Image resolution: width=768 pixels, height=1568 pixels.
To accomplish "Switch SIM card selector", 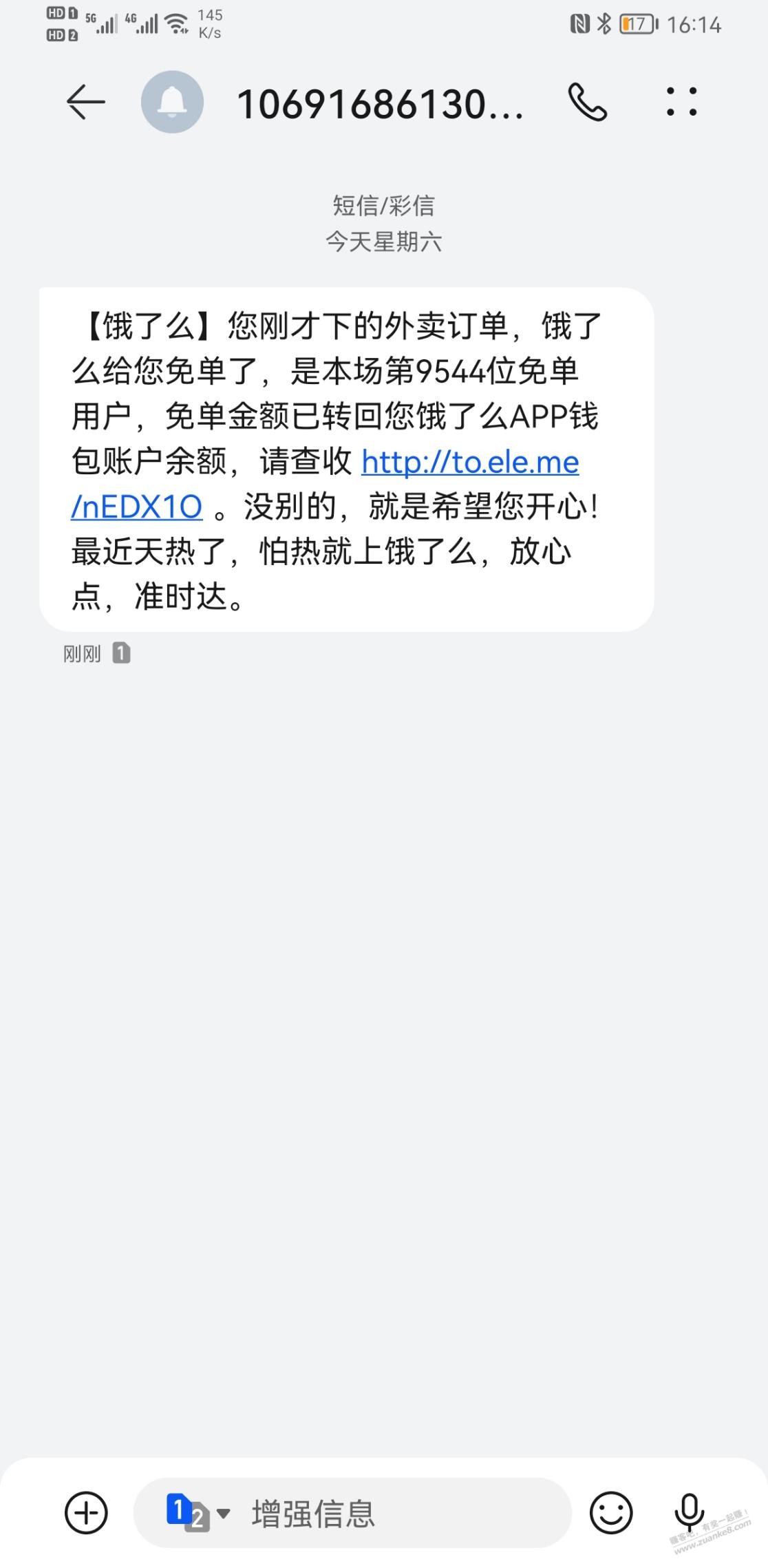I will (198, 1513).
